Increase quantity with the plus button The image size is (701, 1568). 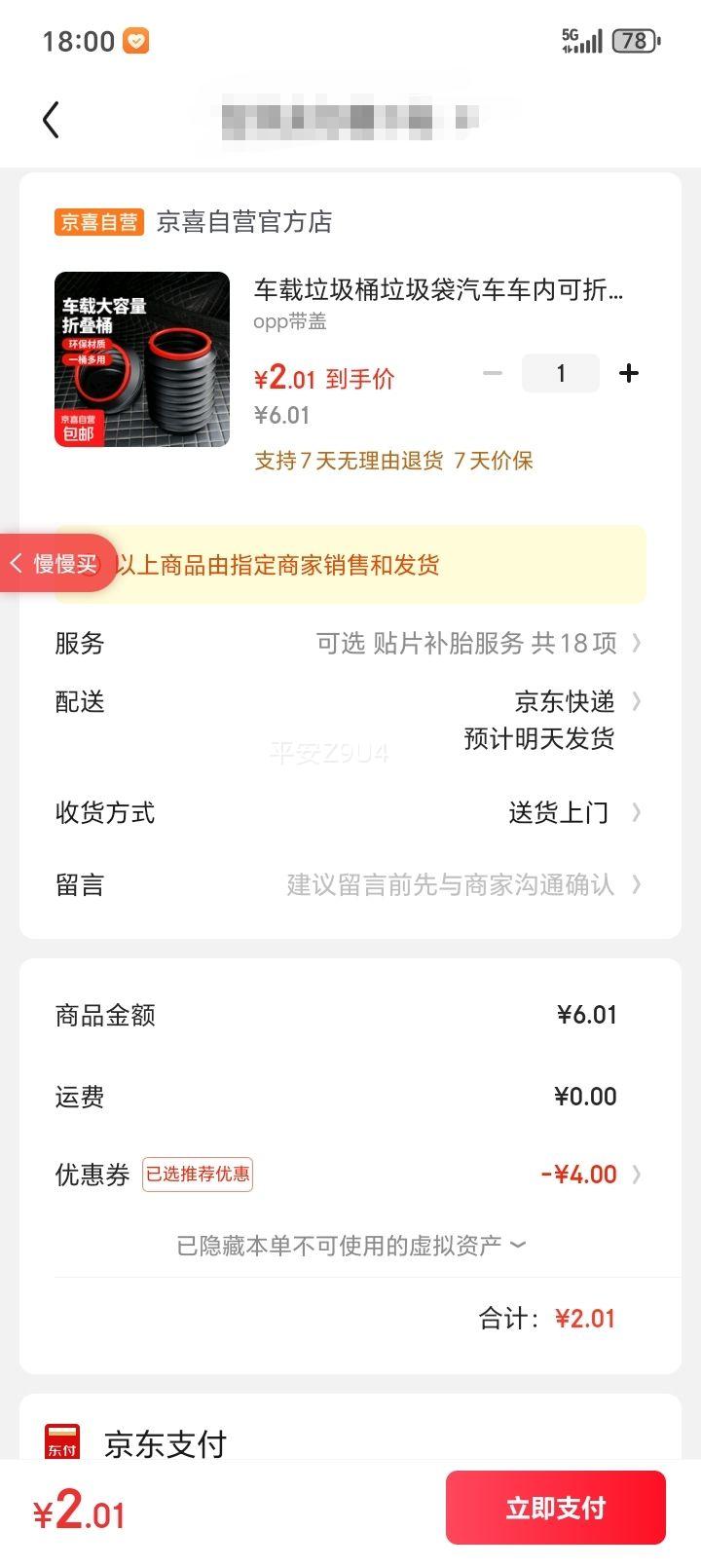629,373
